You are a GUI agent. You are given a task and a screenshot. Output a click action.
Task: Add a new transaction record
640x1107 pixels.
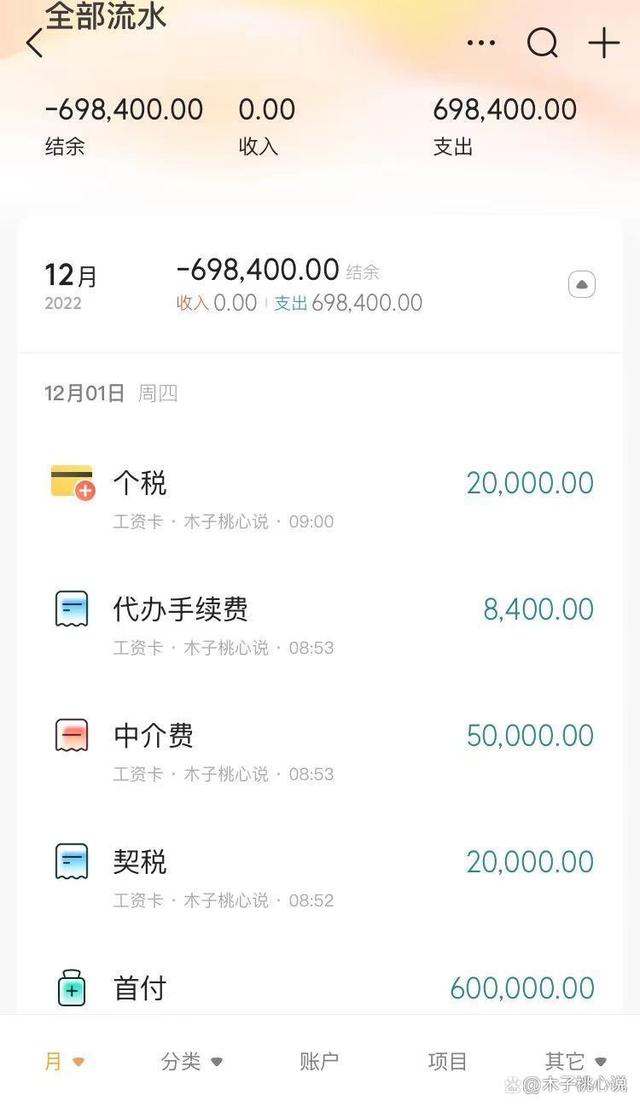(x=603, y=43)
